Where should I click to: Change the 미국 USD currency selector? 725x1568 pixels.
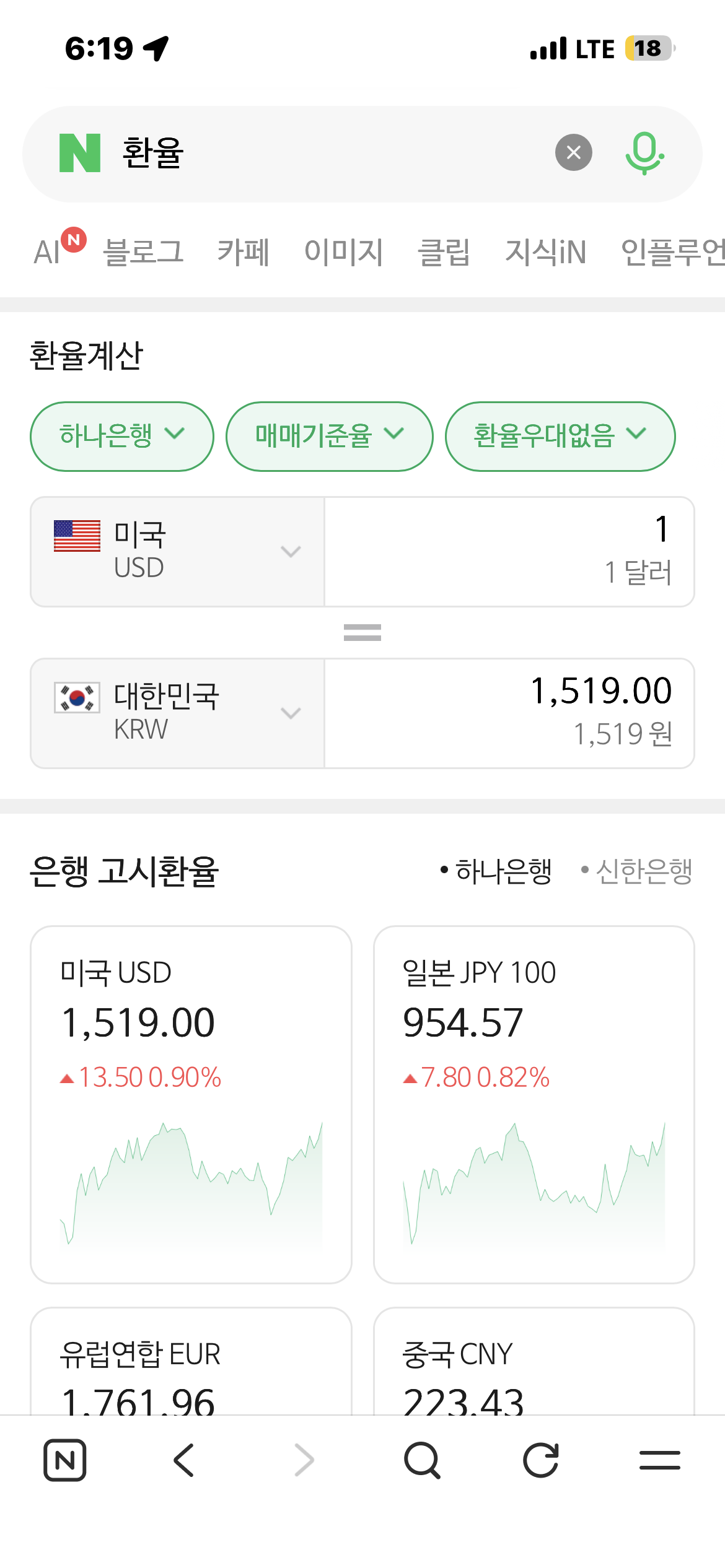pos(178,551)
